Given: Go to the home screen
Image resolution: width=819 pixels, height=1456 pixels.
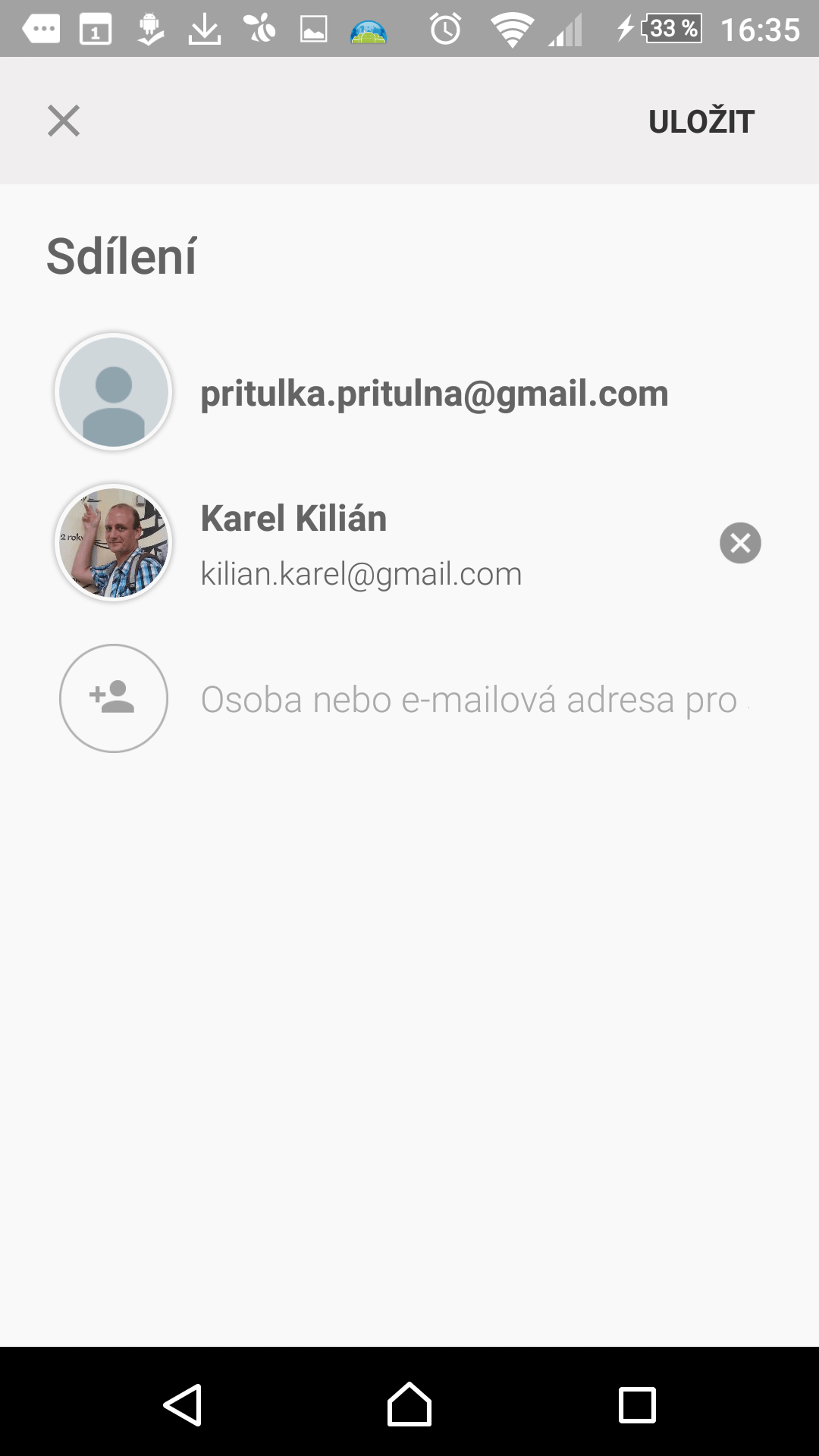Looking at the screenshot, I should coord(409,1404).
